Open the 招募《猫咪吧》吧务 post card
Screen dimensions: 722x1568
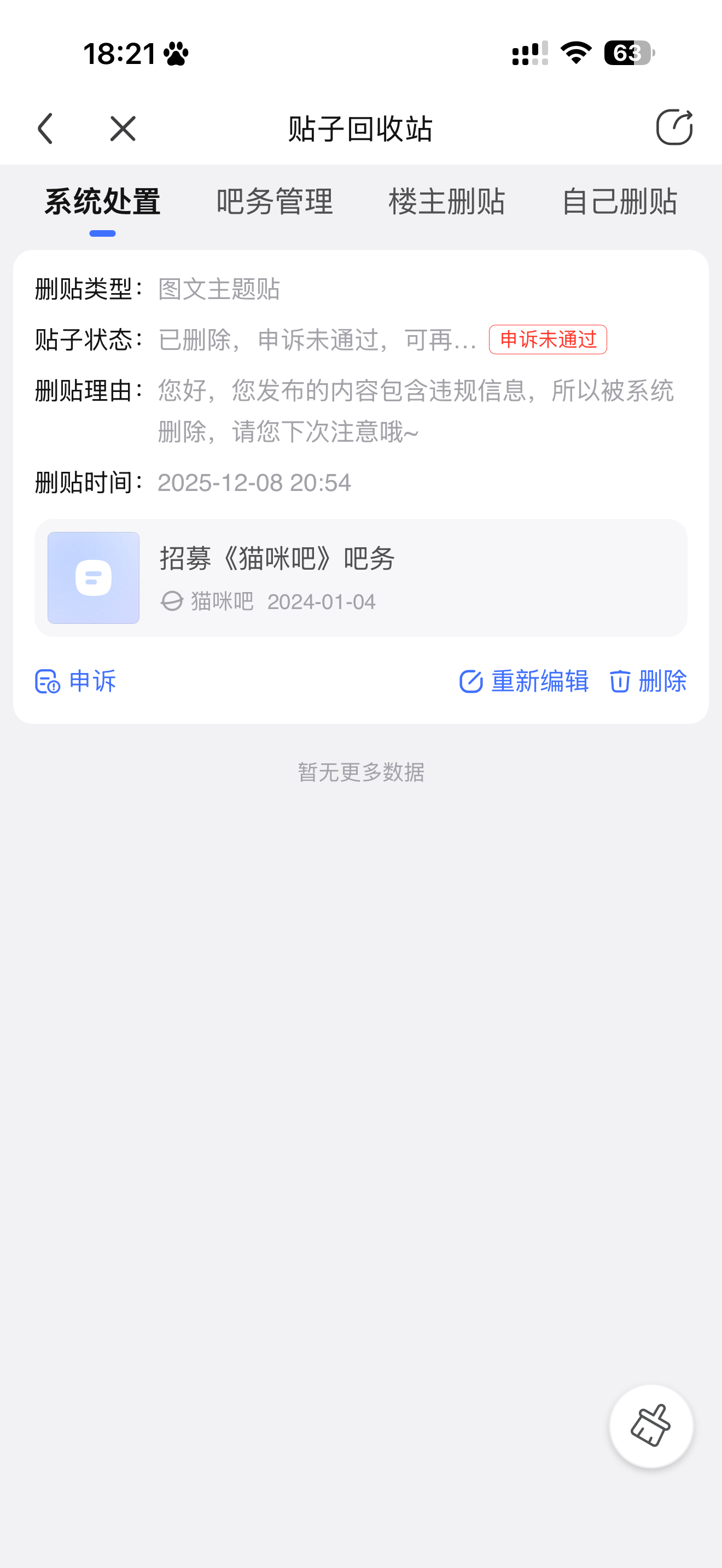[360, 578]
